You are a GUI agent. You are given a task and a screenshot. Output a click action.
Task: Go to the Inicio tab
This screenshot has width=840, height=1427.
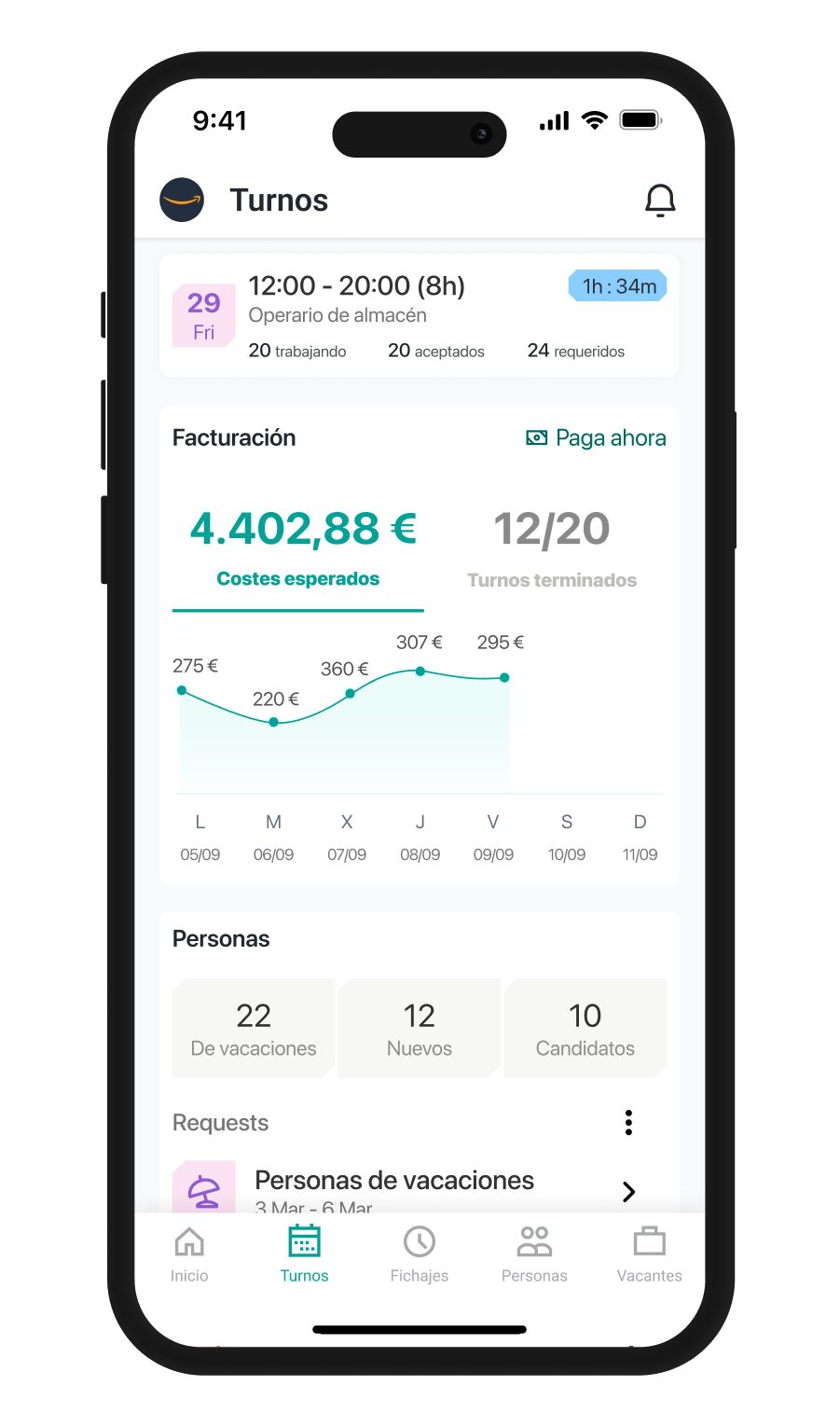[189, 1254]
